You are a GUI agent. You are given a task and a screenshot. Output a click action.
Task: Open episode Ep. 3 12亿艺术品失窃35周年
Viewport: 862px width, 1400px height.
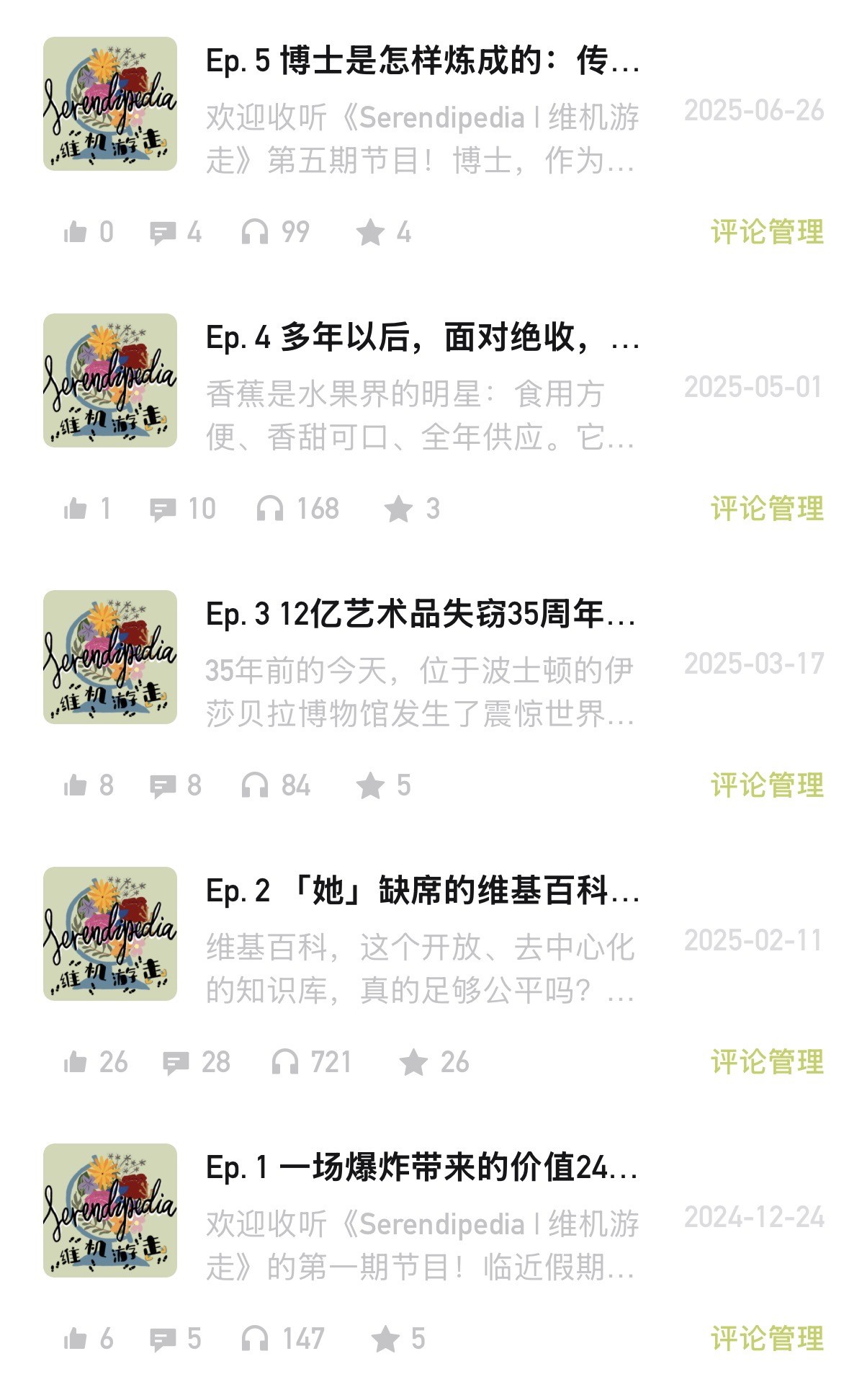(421, 615)
